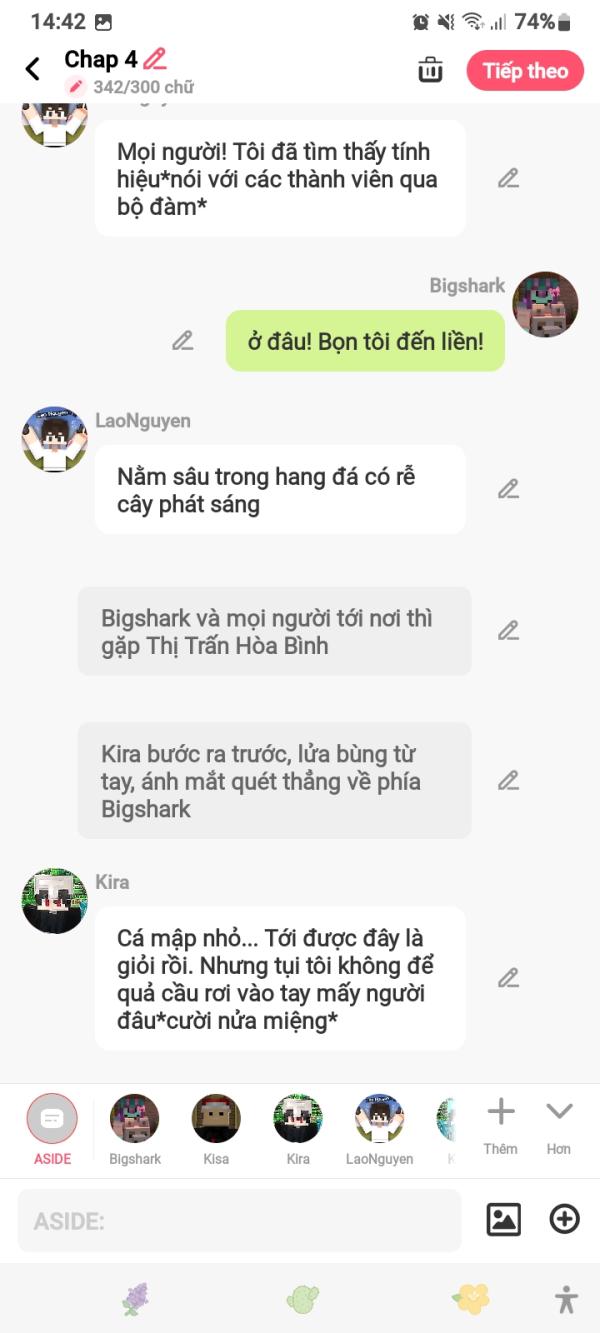Edit message "ở đâu! Bọn tôi đến liền!"
Image resolution: width=600 pixels, height=1333 pixels.
tap(182, 341)
